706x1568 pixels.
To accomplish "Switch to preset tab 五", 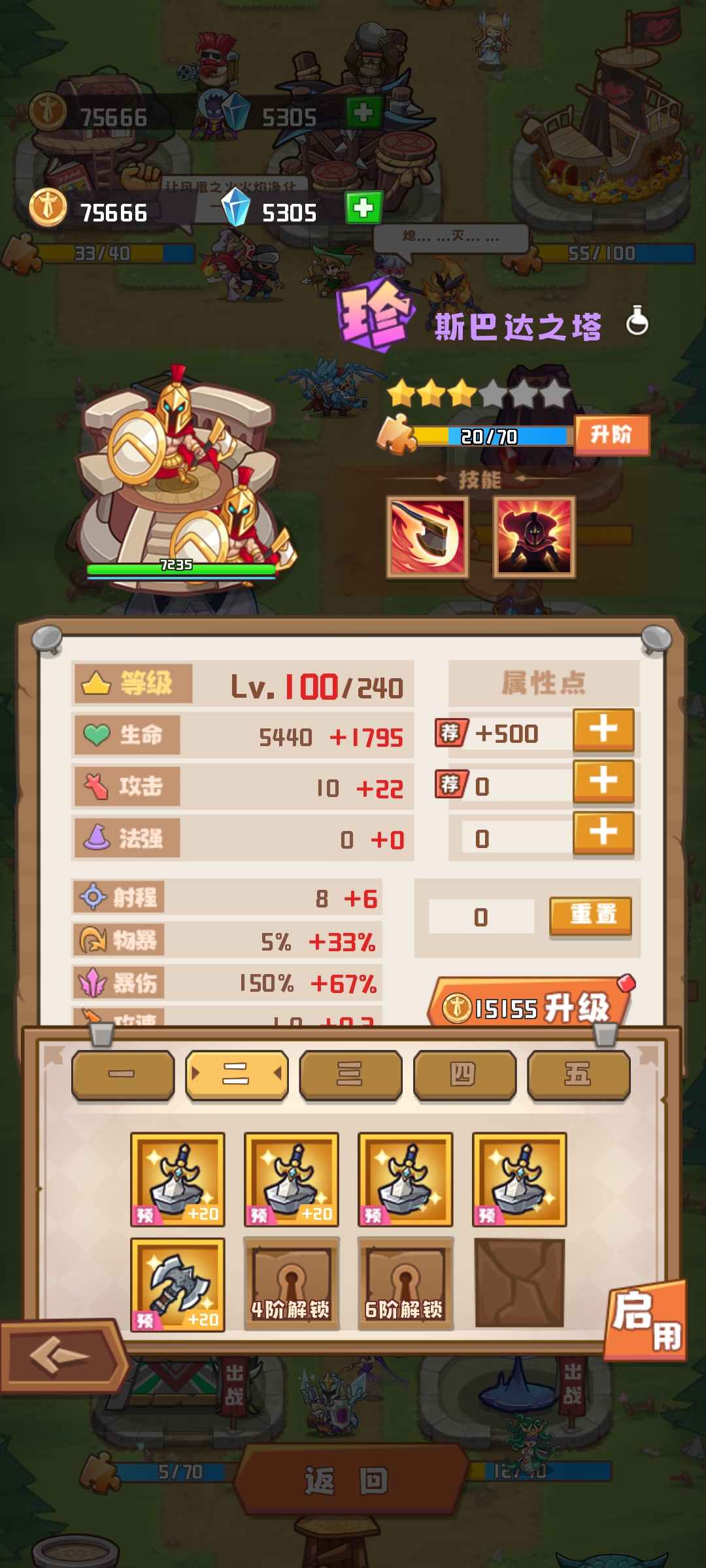I will coord(578,1075).
